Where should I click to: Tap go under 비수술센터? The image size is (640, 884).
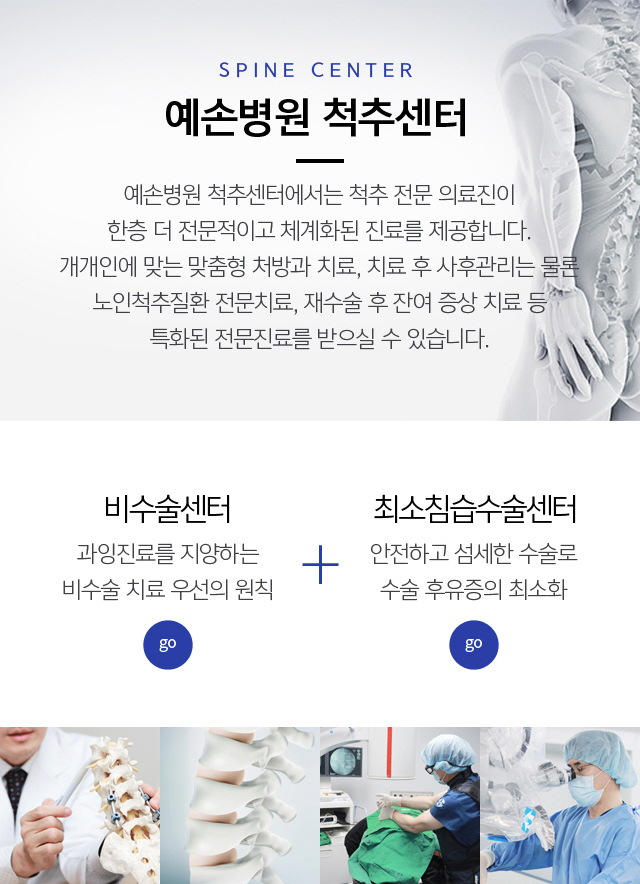(x=168, y=644)
